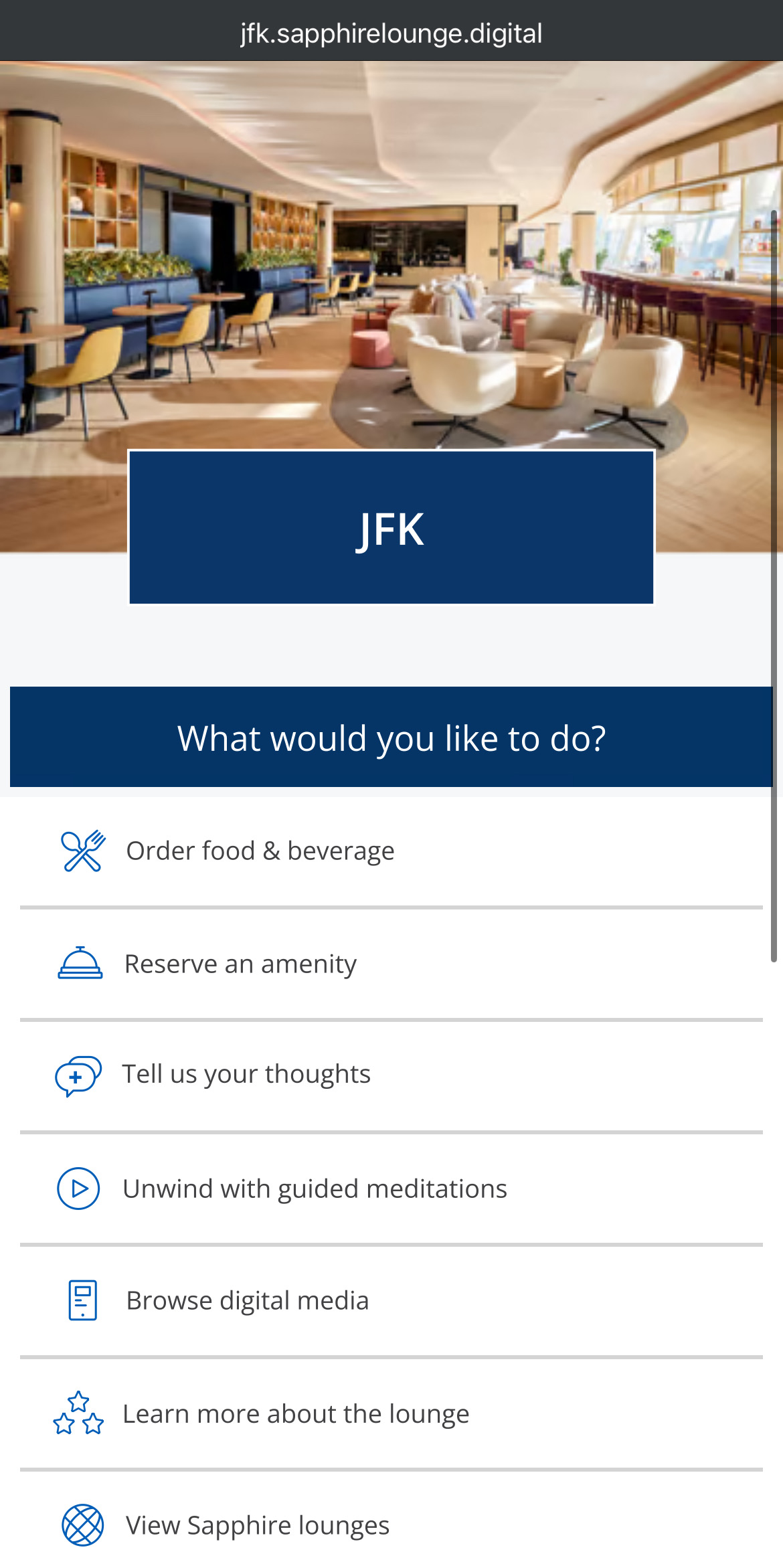Screen dimensions: 783x1568
Task: Tap the jfk.sapphirelounge.digital address bar
Action: [391, 32]
